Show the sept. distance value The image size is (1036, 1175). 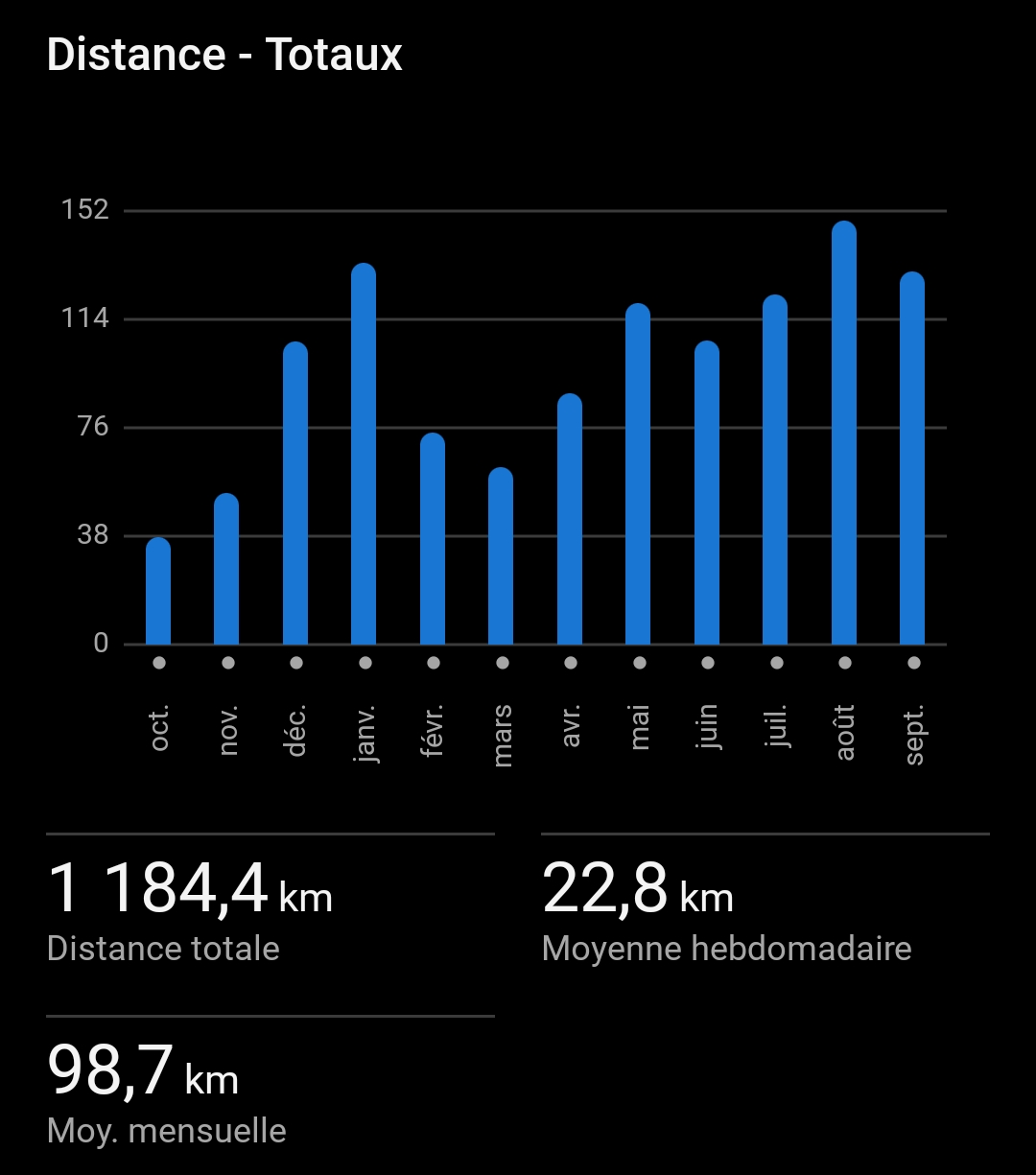point(912,458)
